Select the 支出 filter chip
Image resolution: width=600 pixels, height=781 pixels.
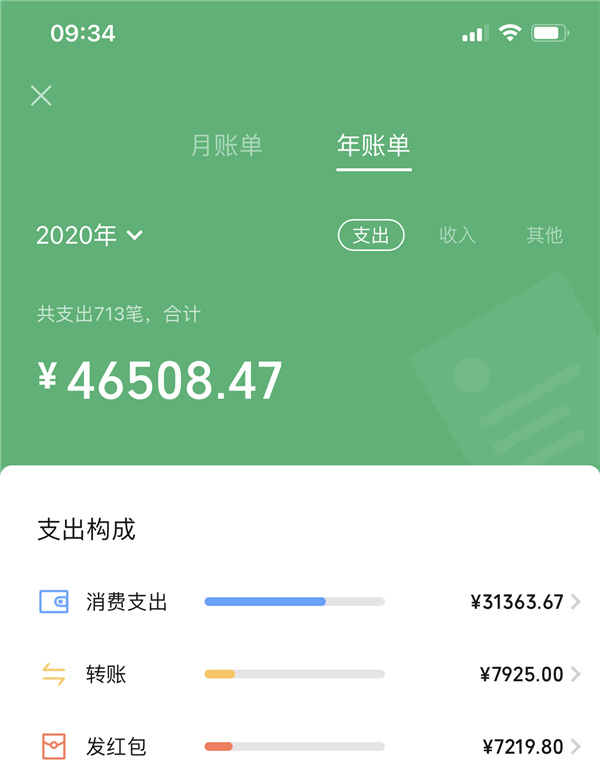[370, 235]
